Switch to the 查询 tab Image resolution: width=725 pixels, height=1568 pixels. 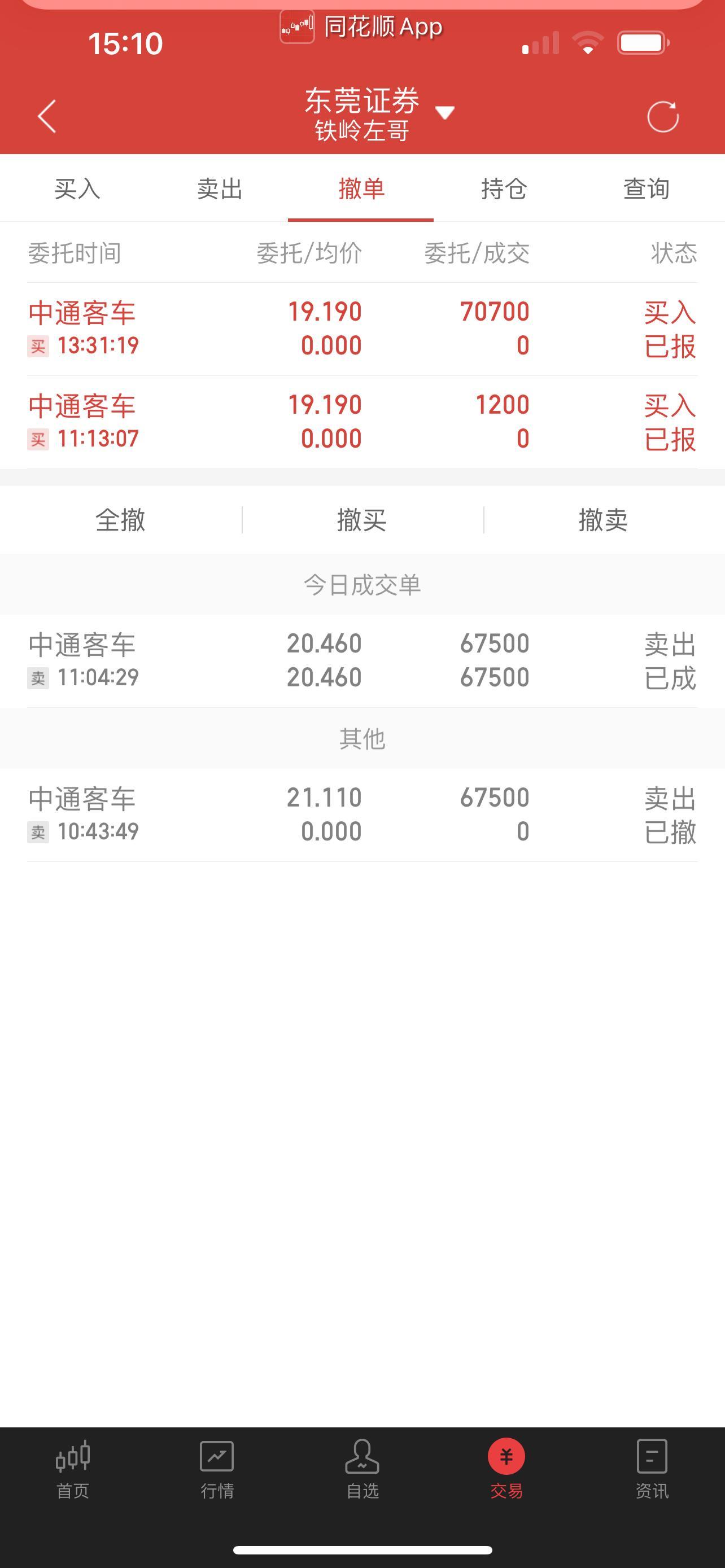647,189
